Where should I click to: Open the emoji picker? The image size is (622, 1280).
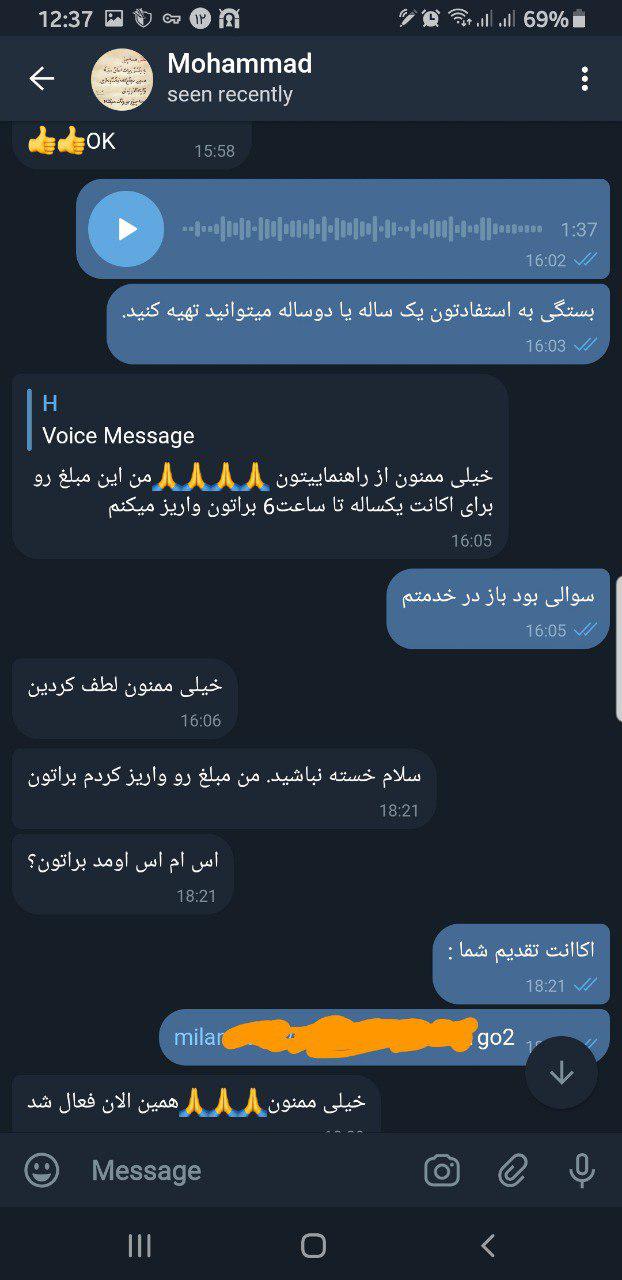point(42,1170)
